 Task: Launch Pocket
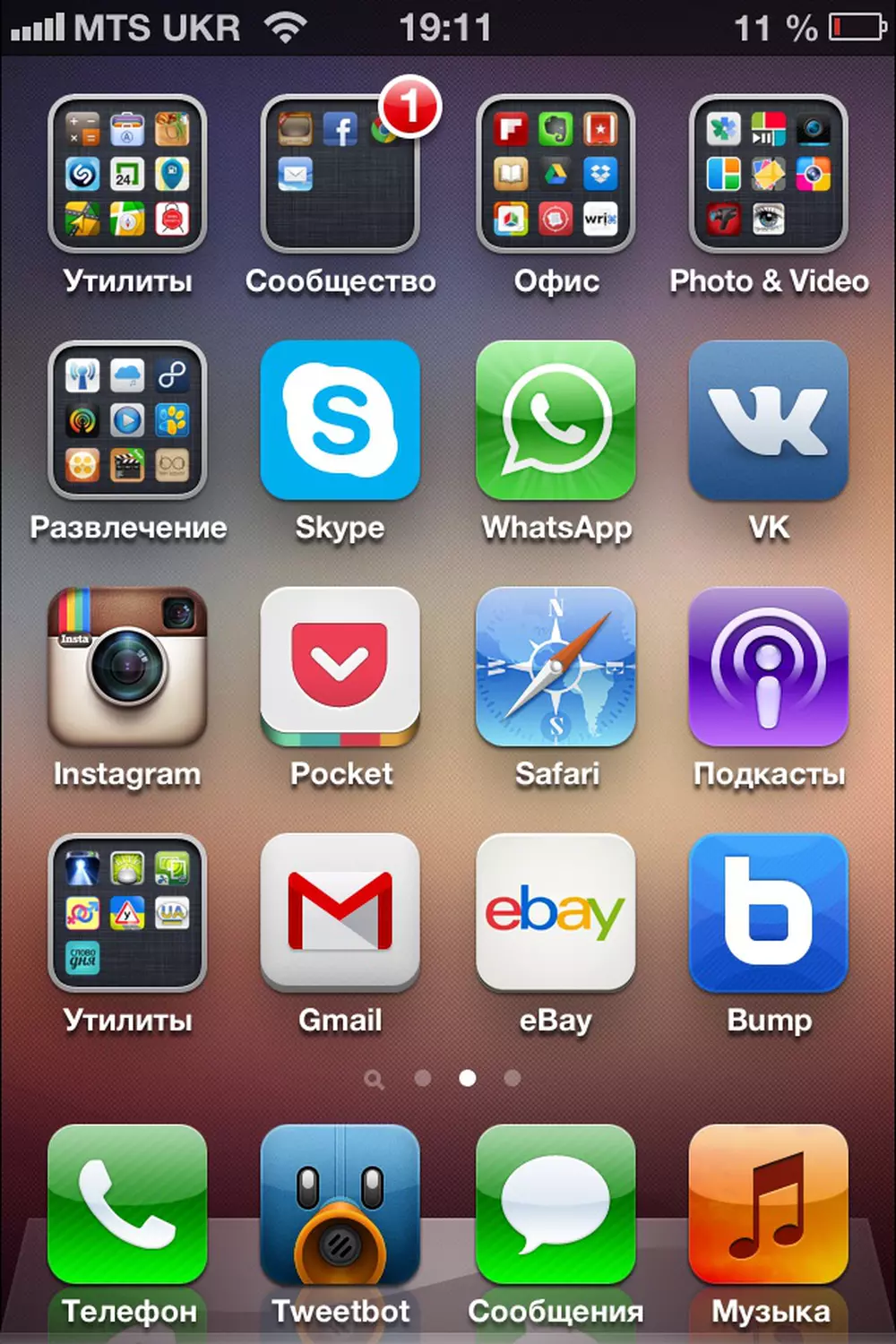(340, 668)
